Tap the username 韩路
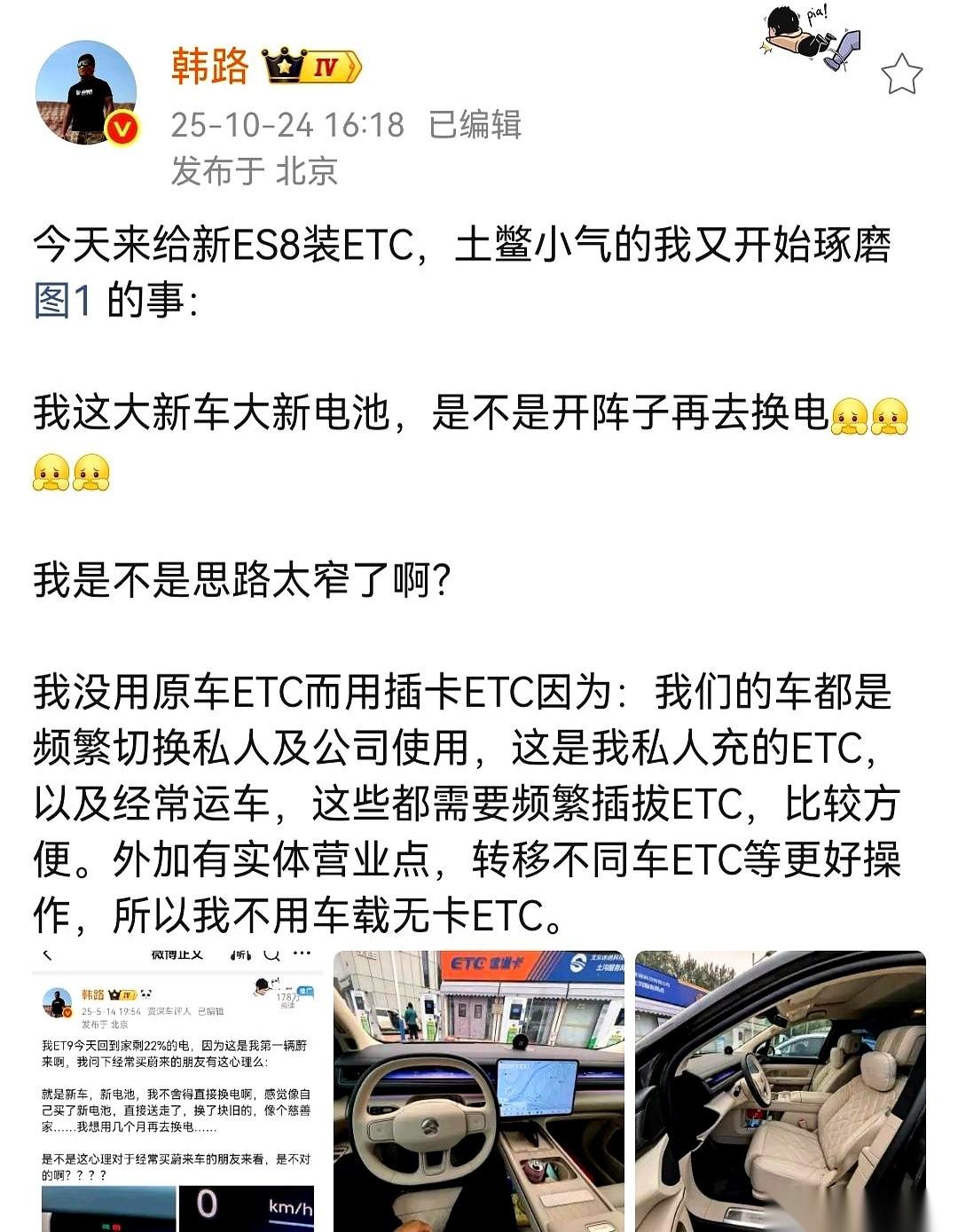The height and width of the screenshot is (1232, 958). click(x=209, y=67)
